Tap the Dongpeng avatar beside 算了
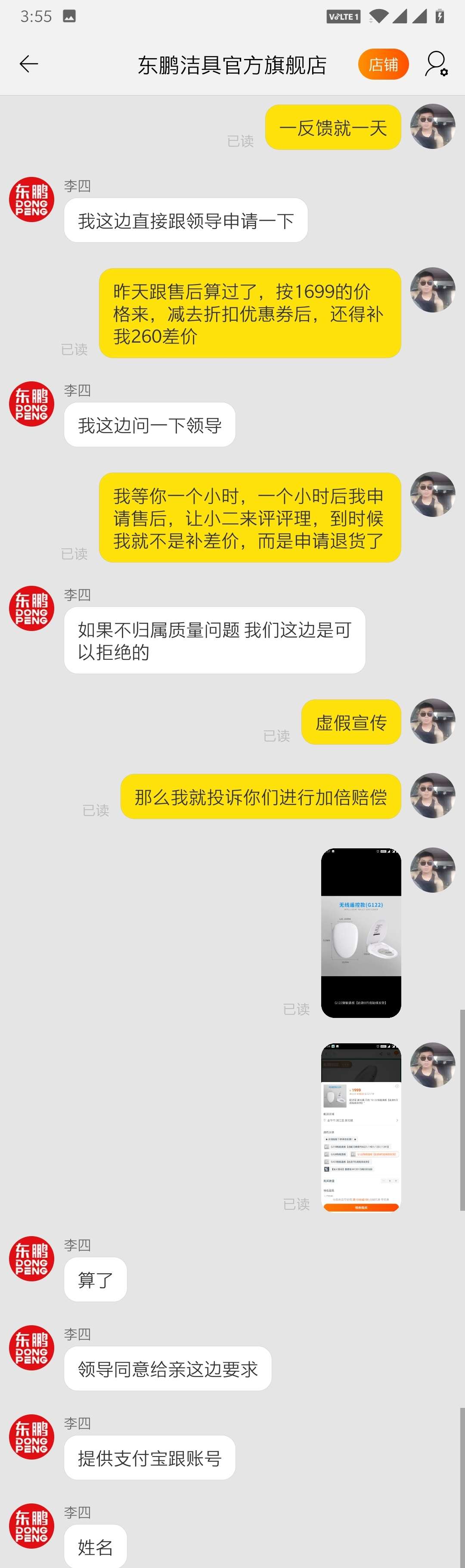The width and height of the screenshot is (465, 1568). coord(32,1258)
